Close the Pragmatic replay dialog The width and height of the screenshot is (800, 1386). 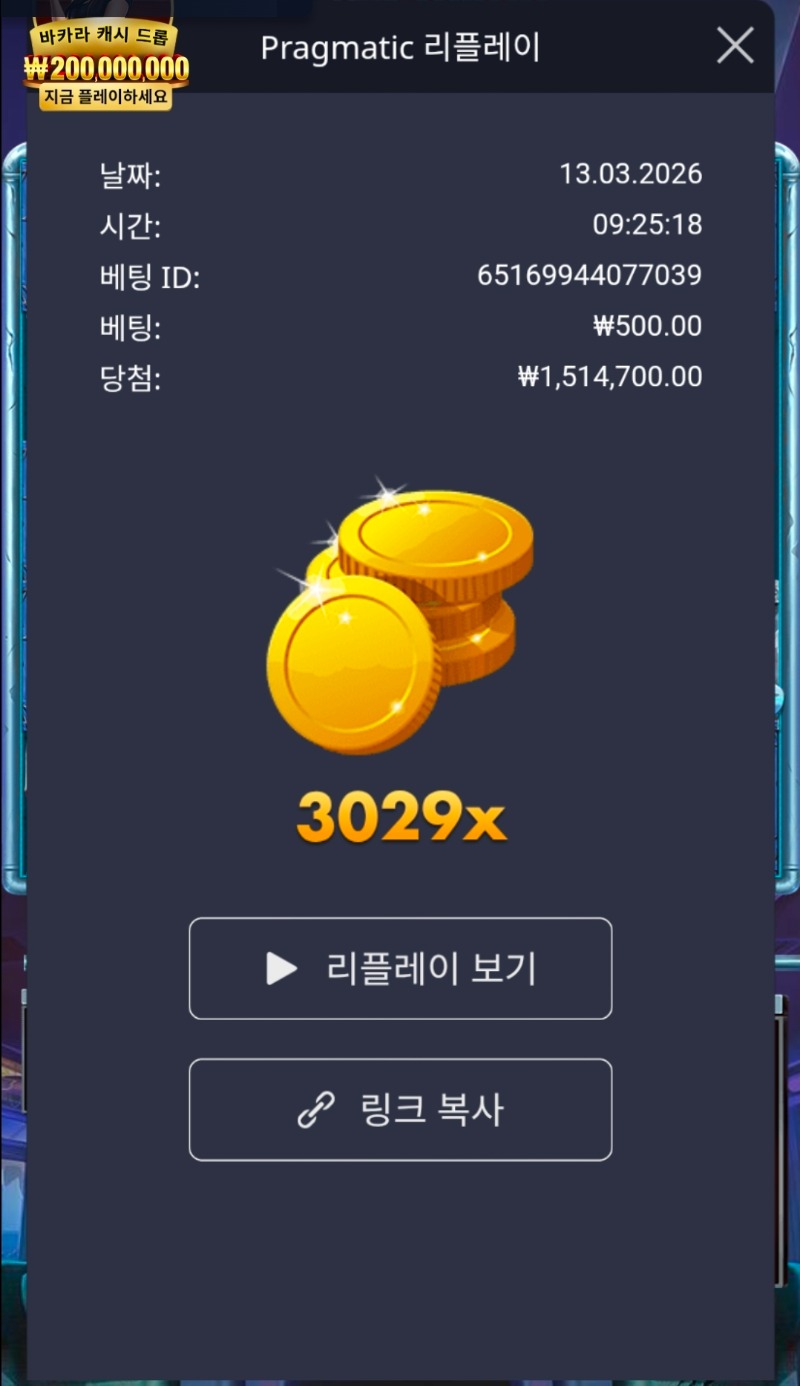(x=736, y=46)
